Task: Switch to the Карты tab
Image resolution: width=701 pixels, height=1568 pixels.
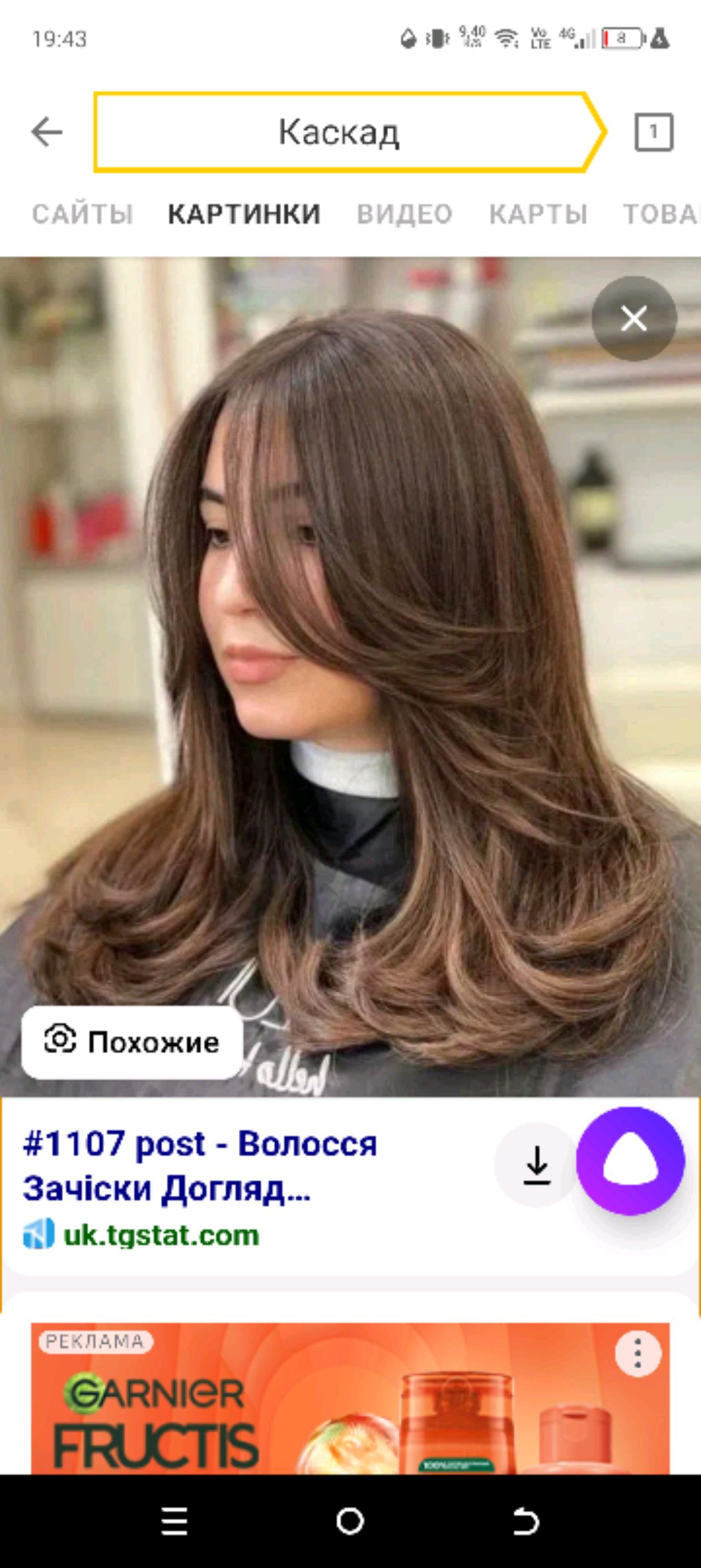Action: tap(538, 214)
